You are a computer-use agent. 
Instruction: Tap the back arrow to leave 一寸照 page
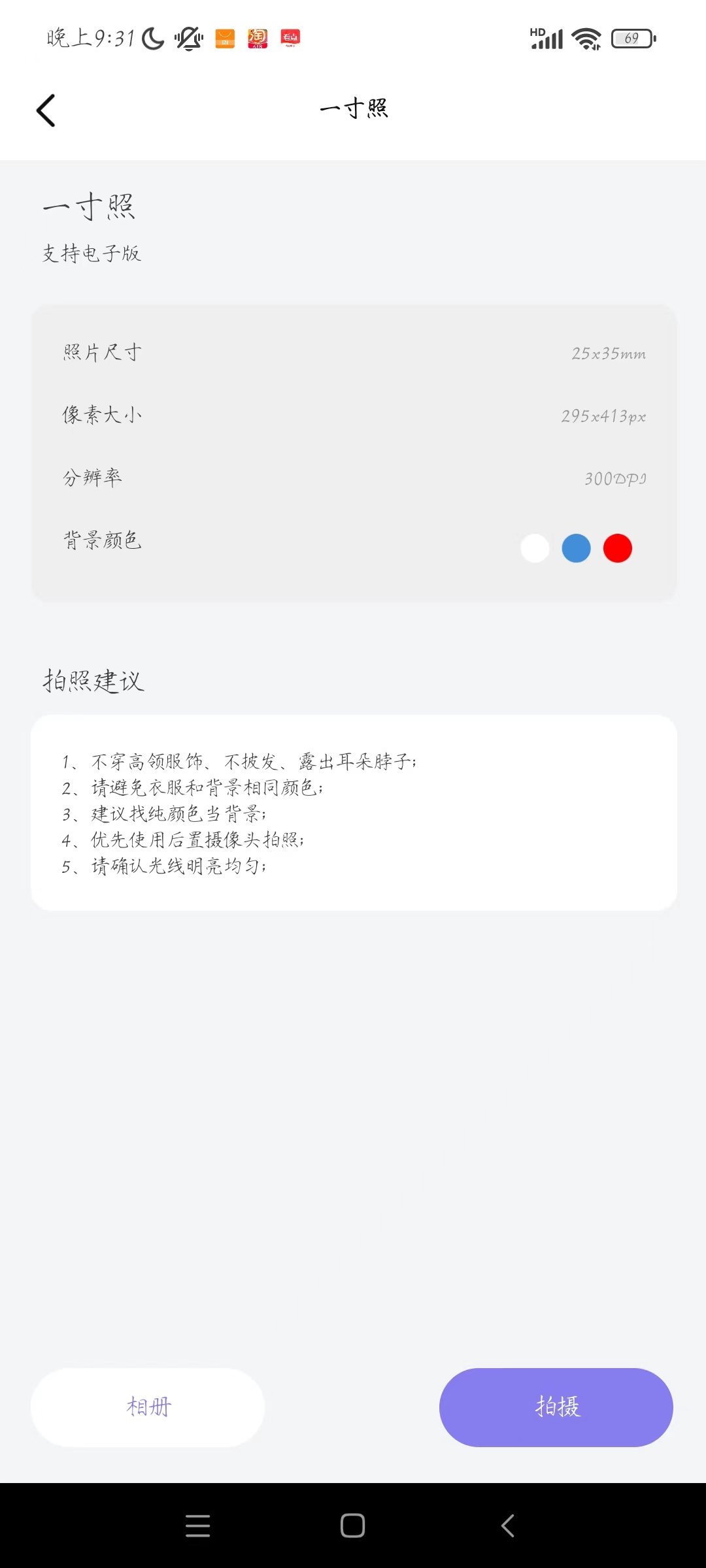click(x=46, y=109)
